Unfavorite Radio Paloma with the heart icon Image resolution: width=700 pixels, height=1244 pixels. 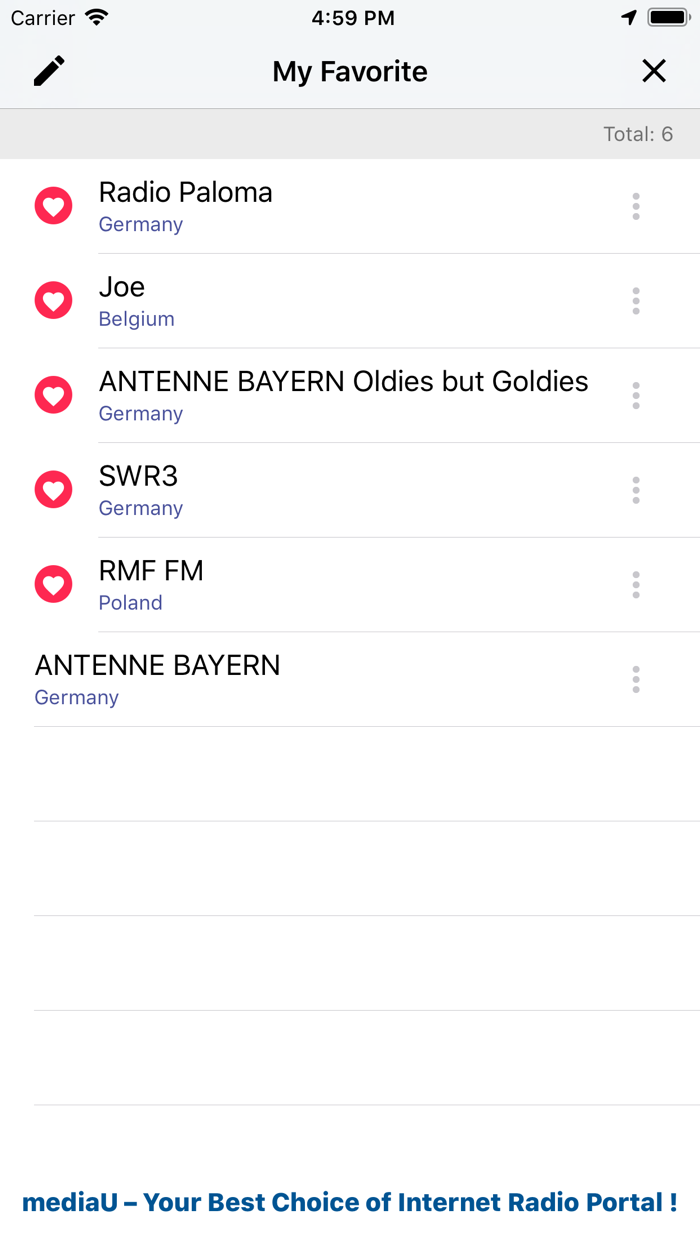53,207
